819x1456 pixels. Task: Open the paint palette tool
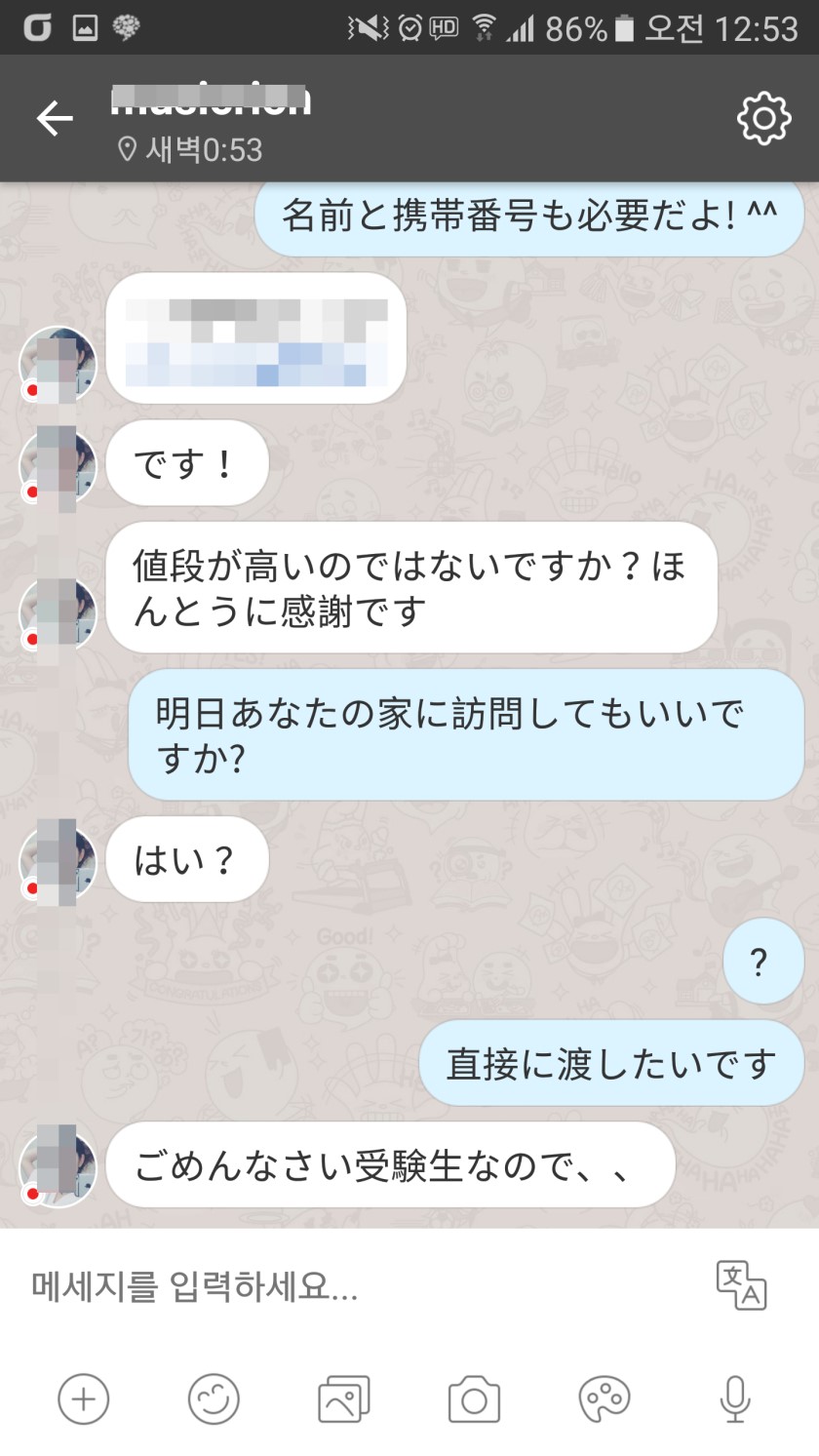click(604, 1399)
